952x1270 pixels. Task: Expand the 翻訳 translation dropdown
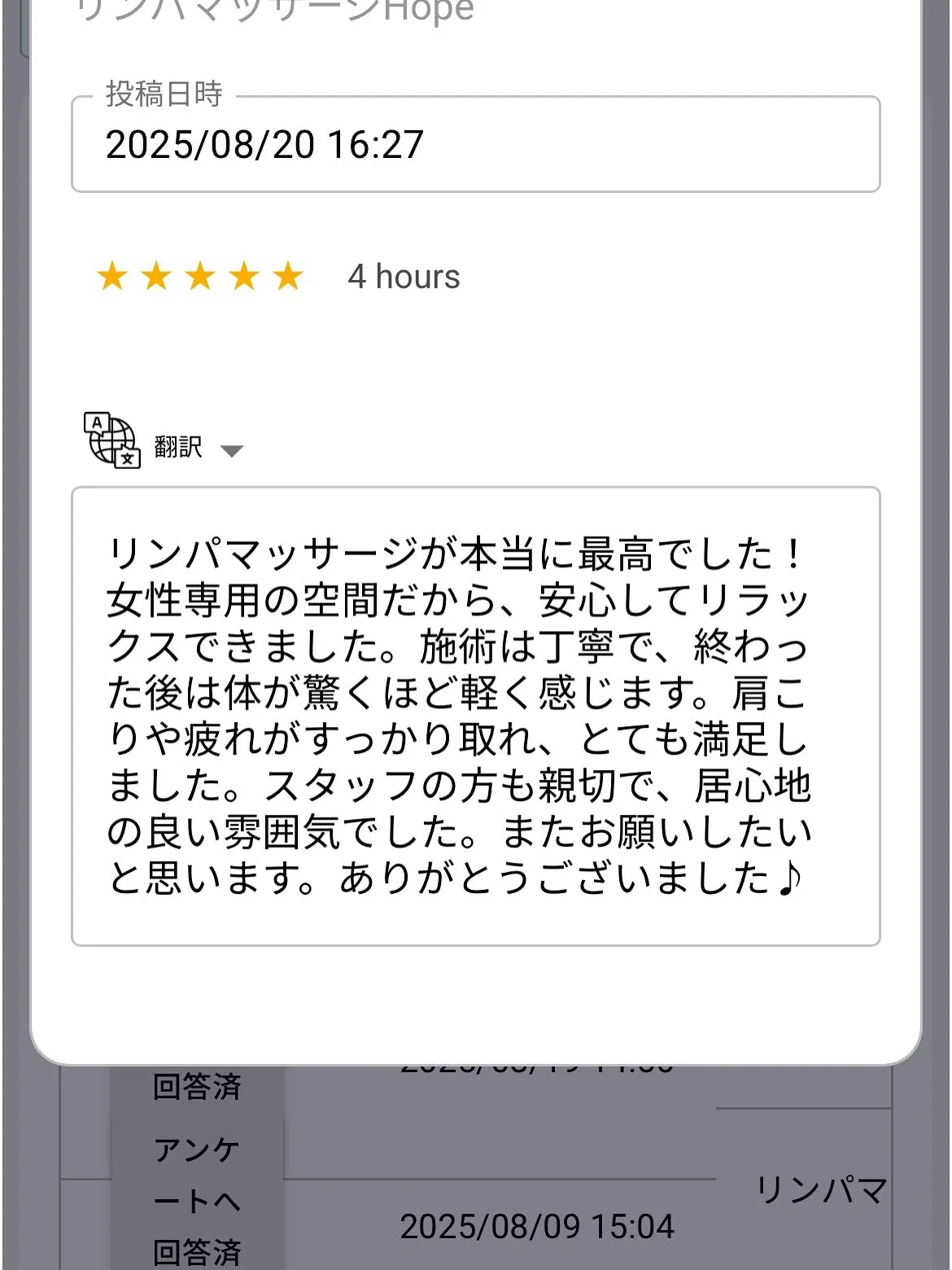(x=231, y=450)
